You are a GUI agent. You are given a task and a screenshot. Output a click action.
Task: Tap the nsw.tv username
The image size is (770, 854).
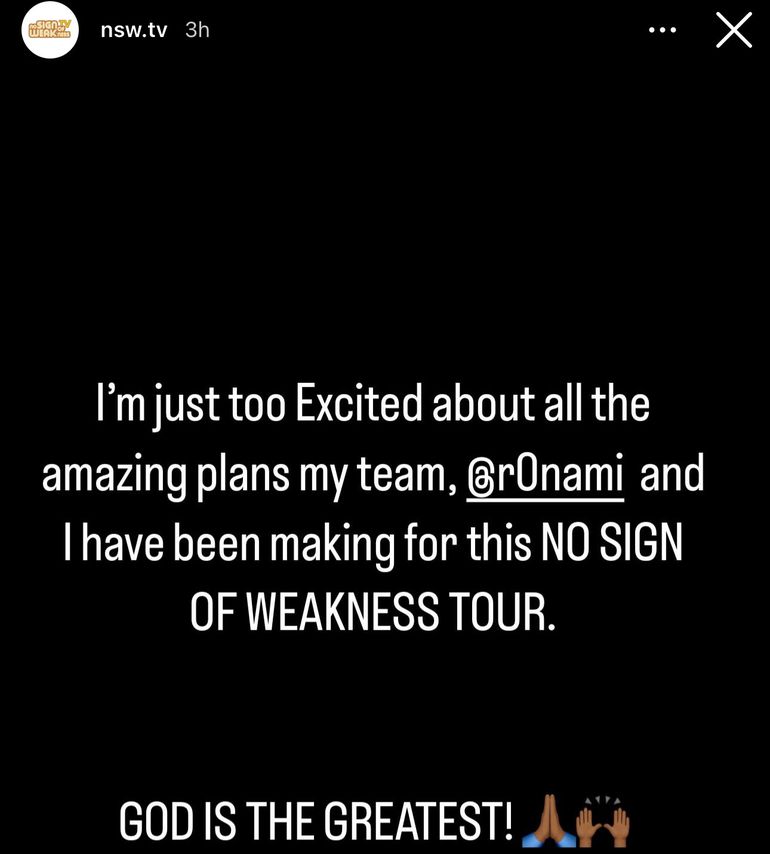click(x=134, y=30)
